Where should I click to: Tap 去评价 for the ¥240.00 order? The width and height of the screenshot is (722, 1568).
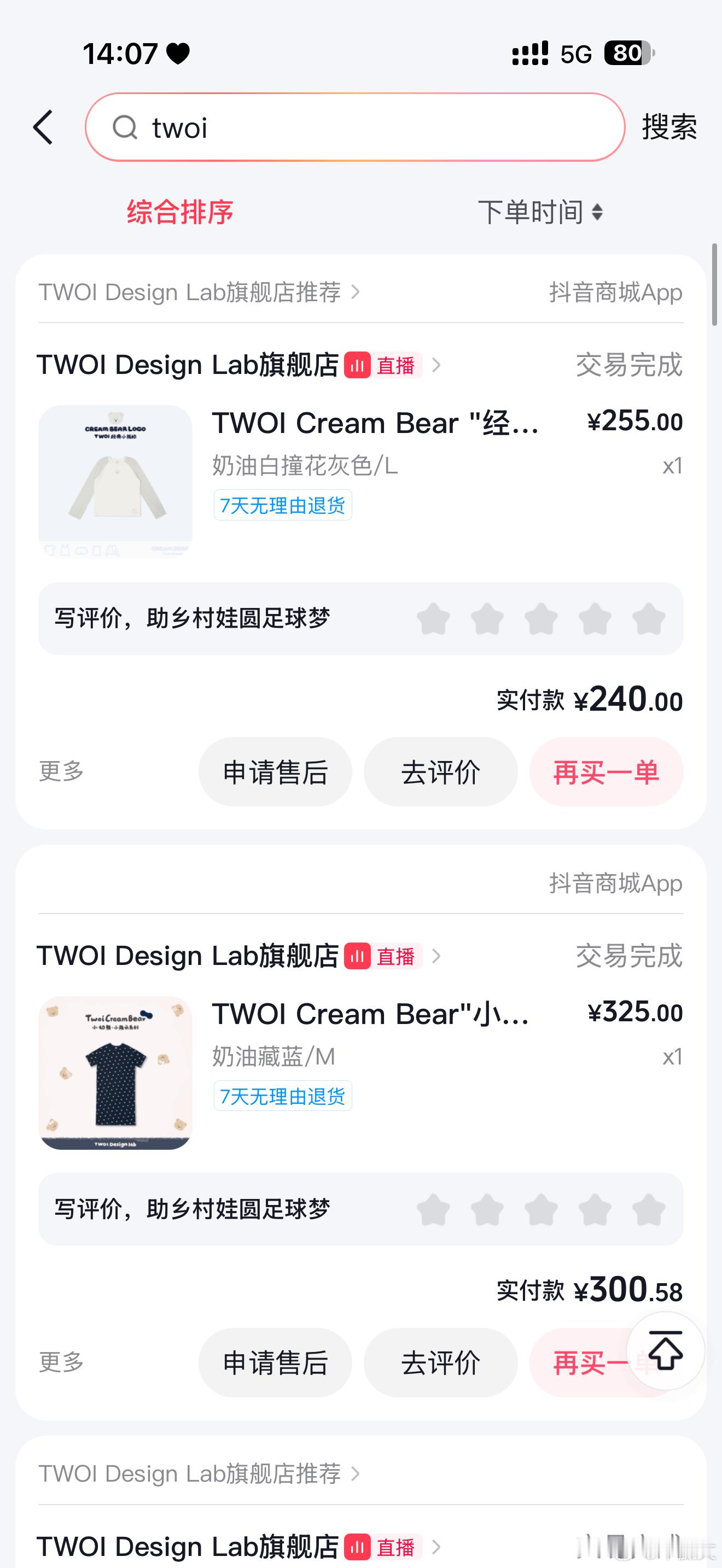point(441,772)
